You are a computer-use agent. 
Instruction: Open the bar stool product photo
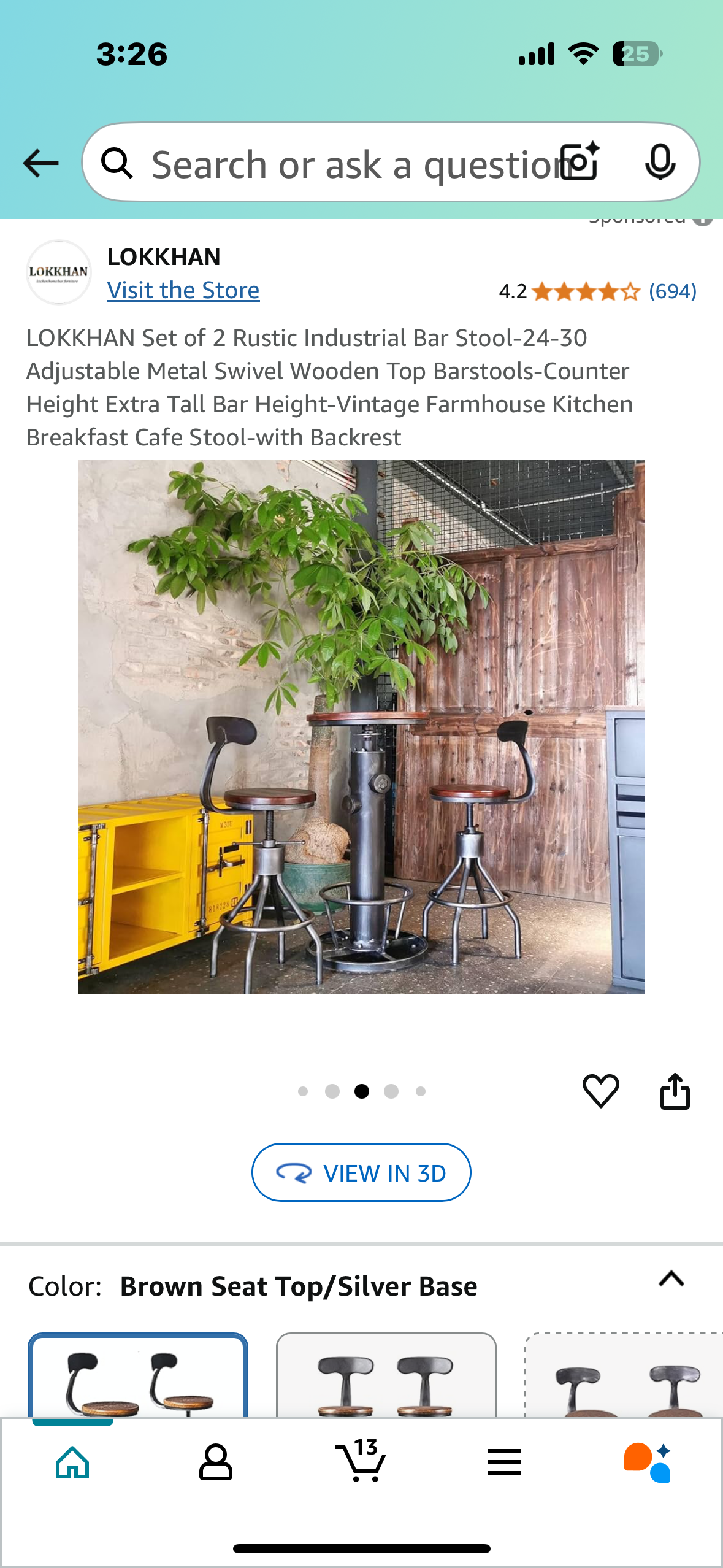(x=361, y=726)
